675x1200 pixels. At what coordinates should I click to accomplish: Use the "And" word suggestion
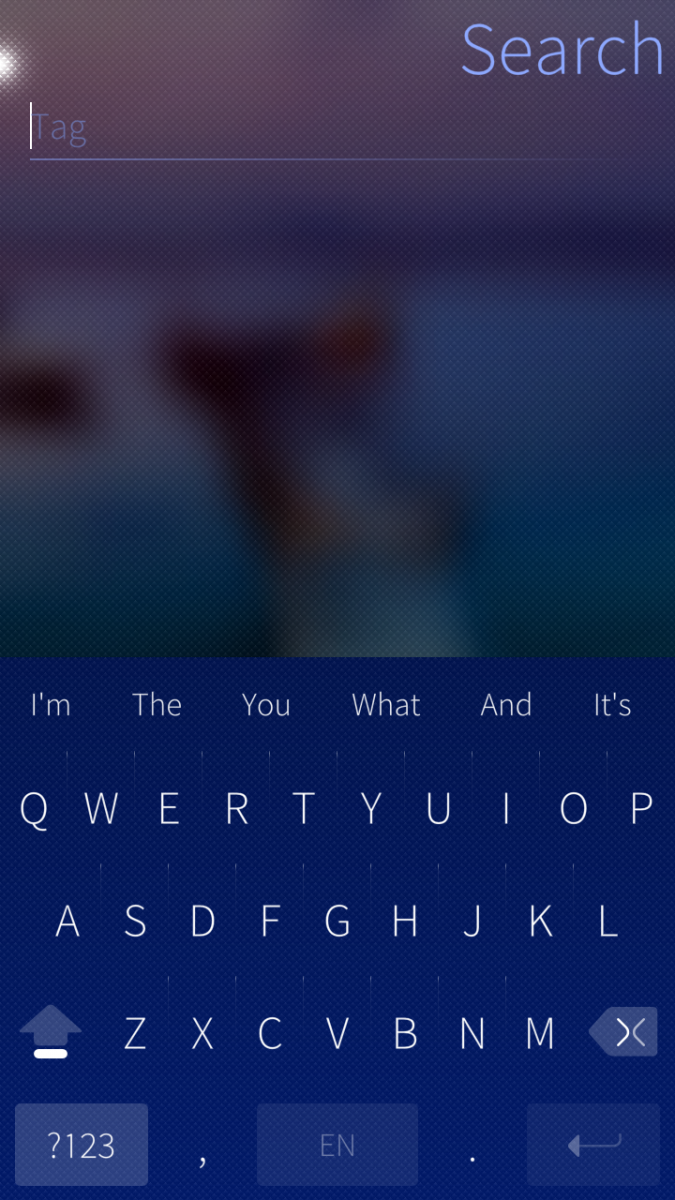tap(506, 705)
